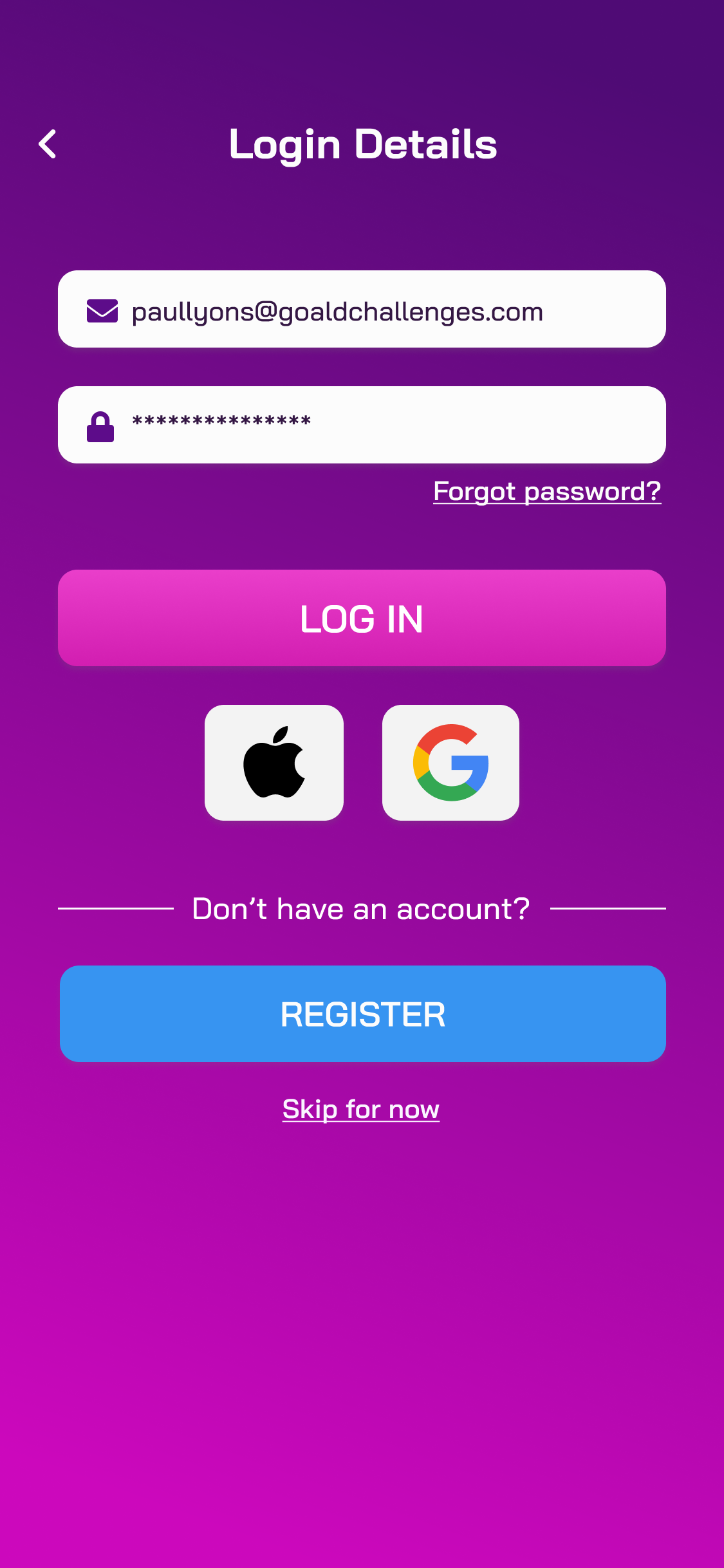Screen dimensions: 724x1568
Task: Choose Skip for now
Action: click(361, 1110)
